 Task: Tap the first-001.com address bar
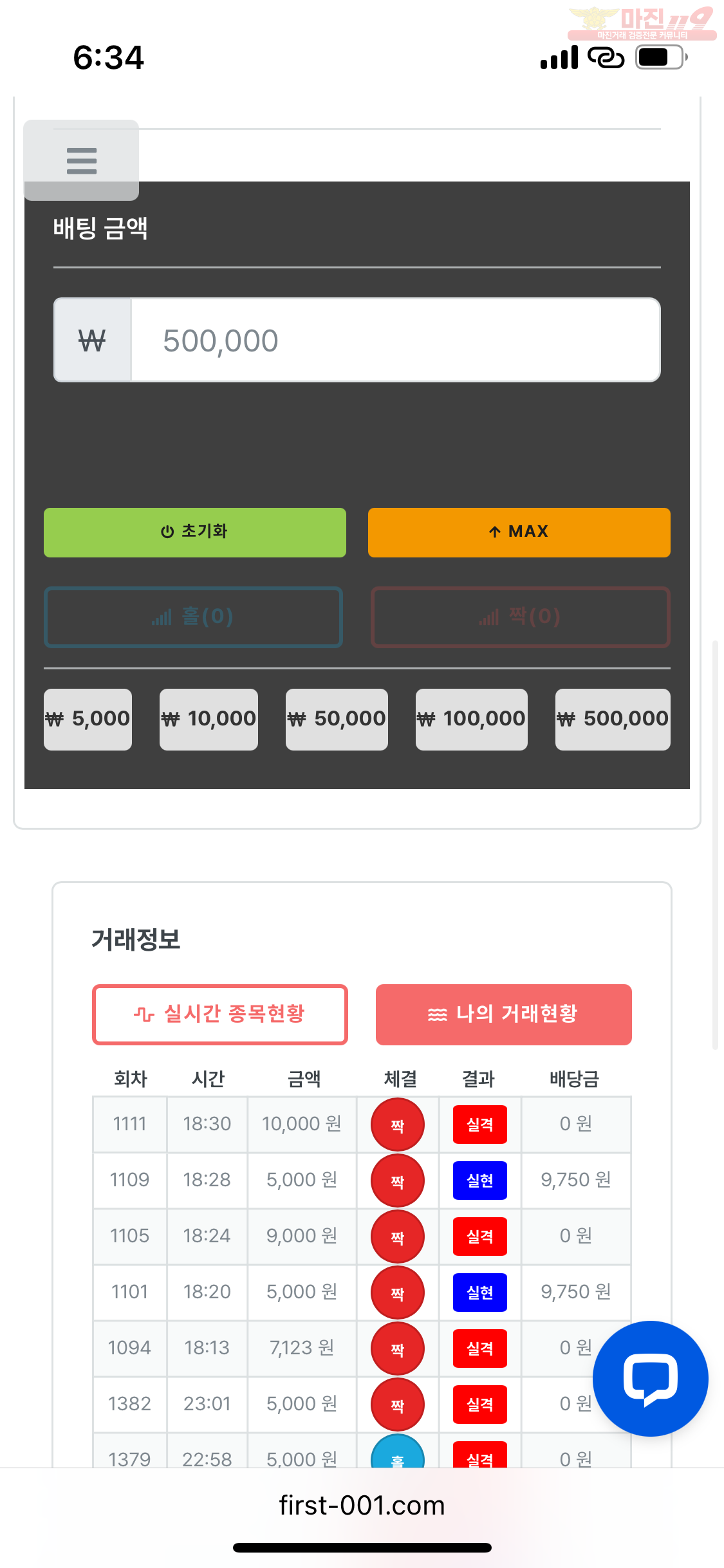click(362, 1506)
